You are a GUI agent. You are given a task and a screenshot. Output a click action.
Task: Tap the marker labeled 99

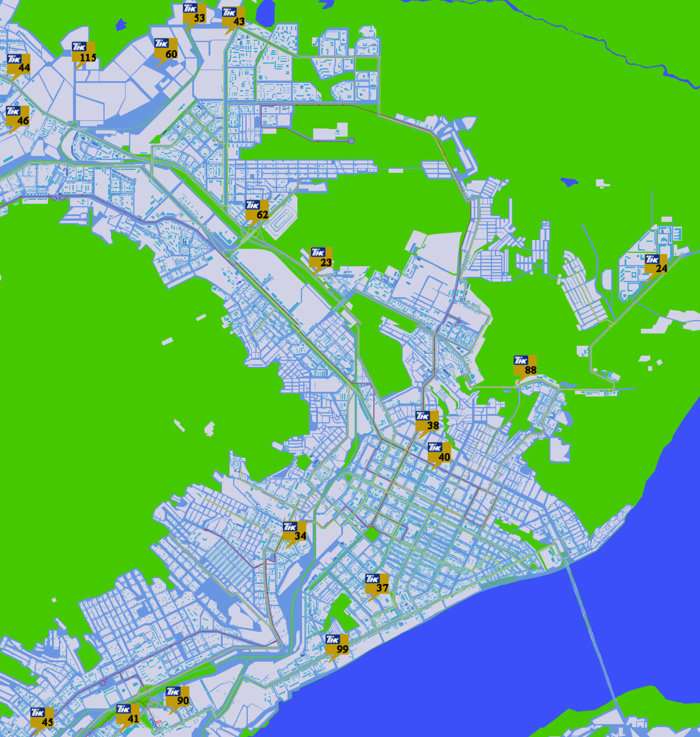[336, 645]
